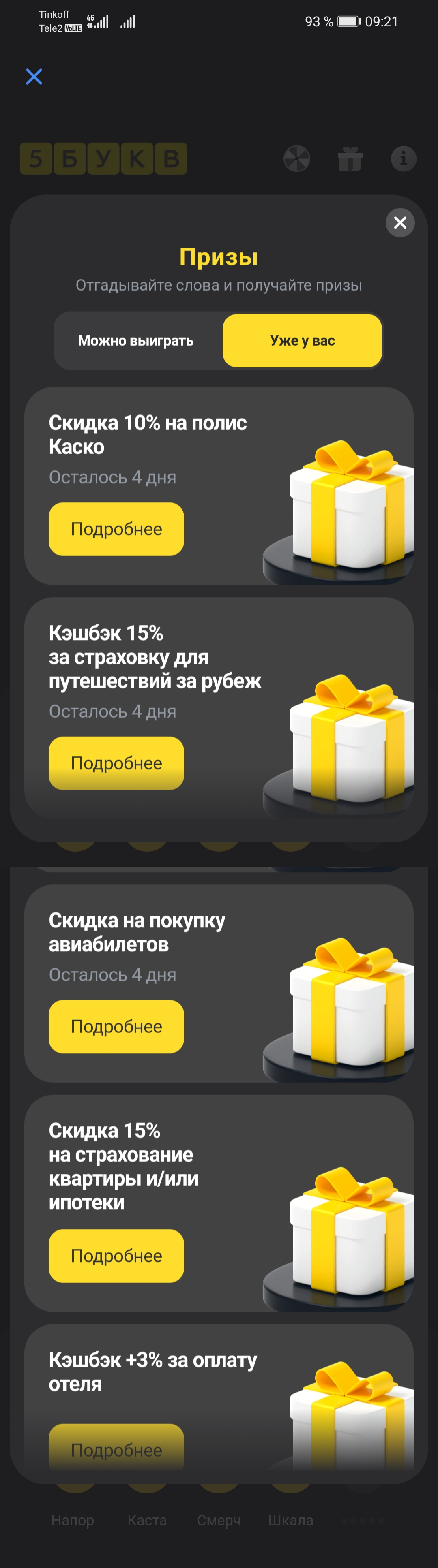Close the Призы dialog with the X
Screen dimensions: 438x1568
[400, 223]
